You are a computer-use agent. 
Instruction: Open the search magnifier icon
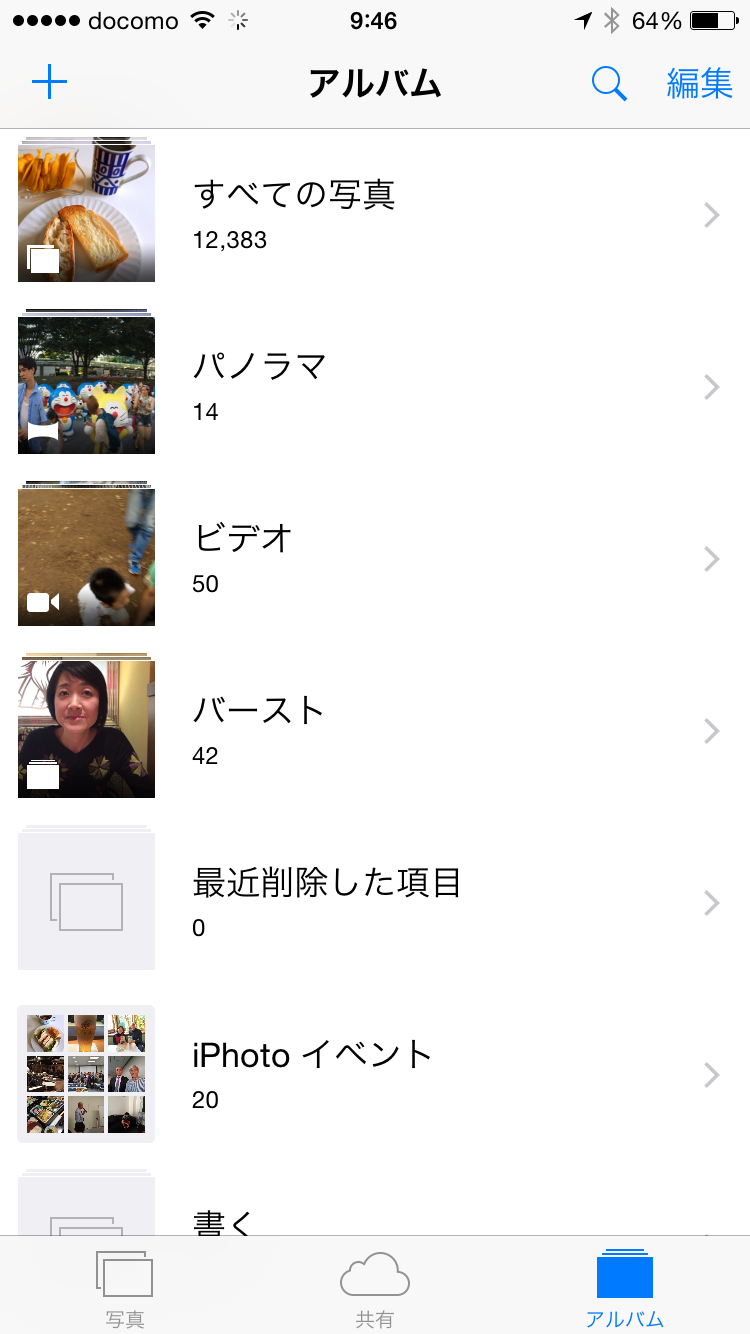tap(609, 84)
